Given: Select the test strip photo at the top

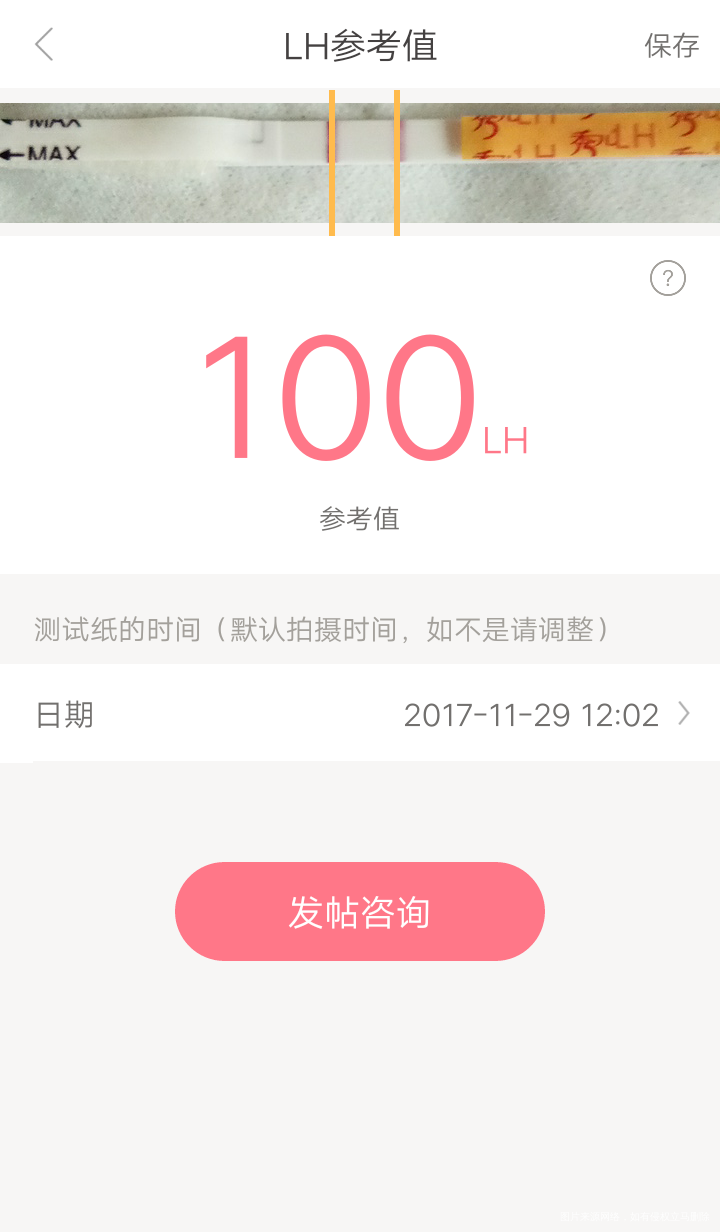Looking at the screenshot, I should pos(360,160).
